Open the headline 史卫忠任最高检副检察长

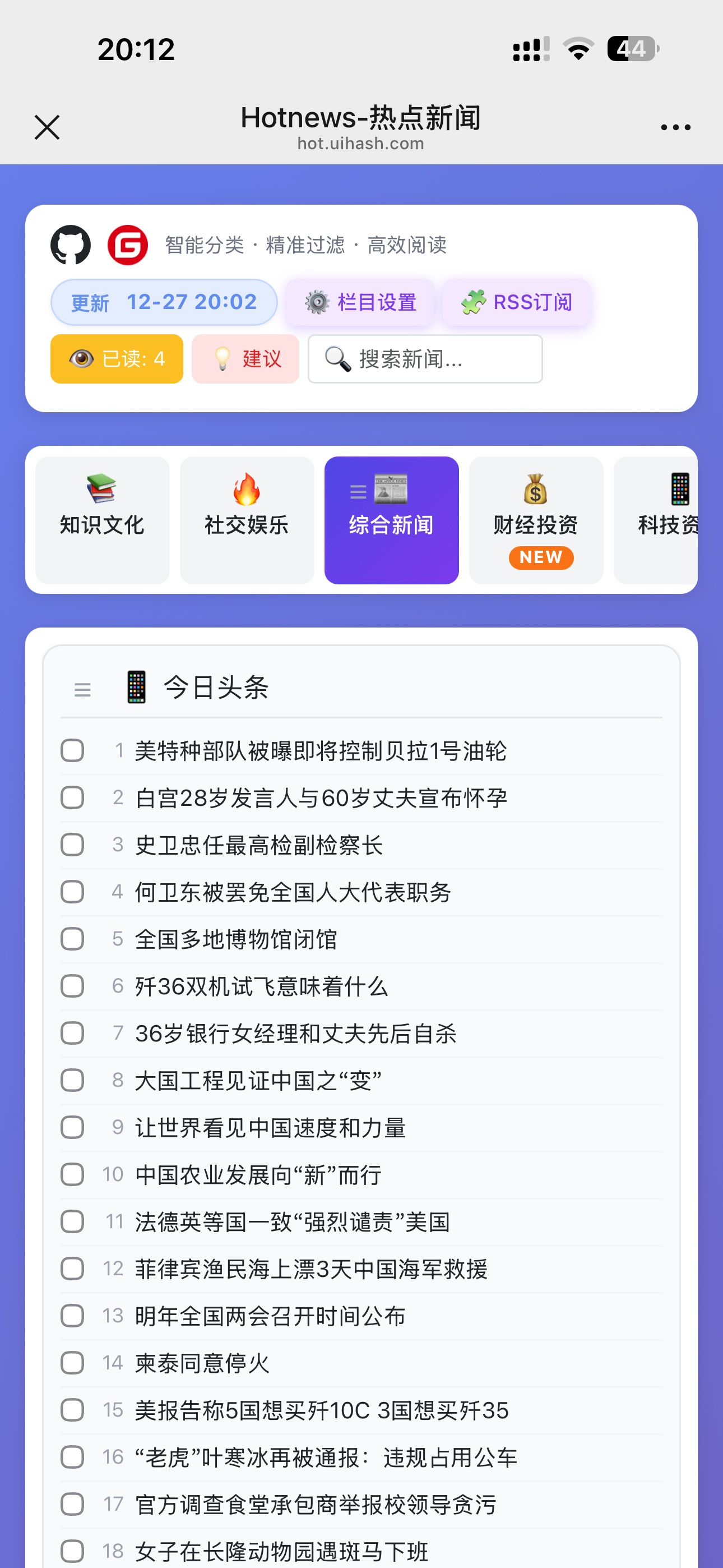pyautogui.click(x=258, y=845)
